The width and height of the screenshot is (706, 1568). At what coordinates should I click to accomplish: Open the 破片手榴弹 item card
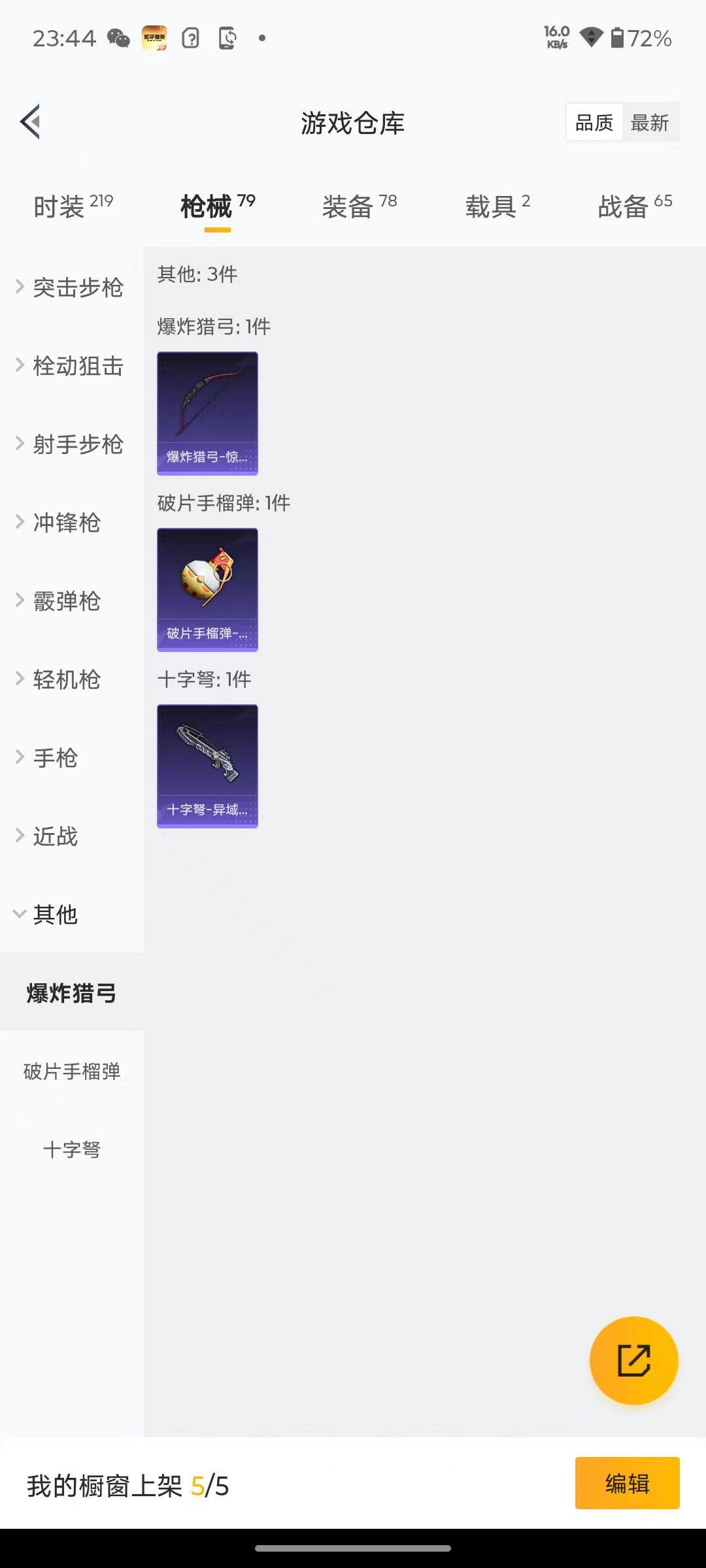point(207,589)
